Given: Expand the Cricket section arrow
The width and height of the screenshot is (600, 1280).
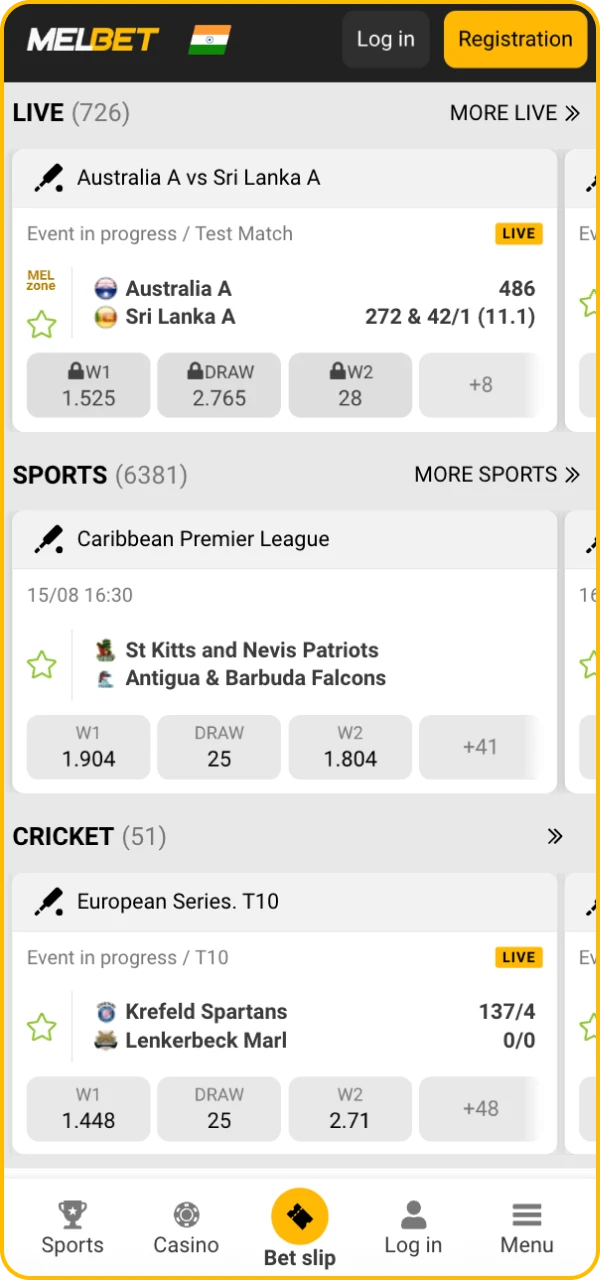Looking at the screenshot, I should 555,837.
